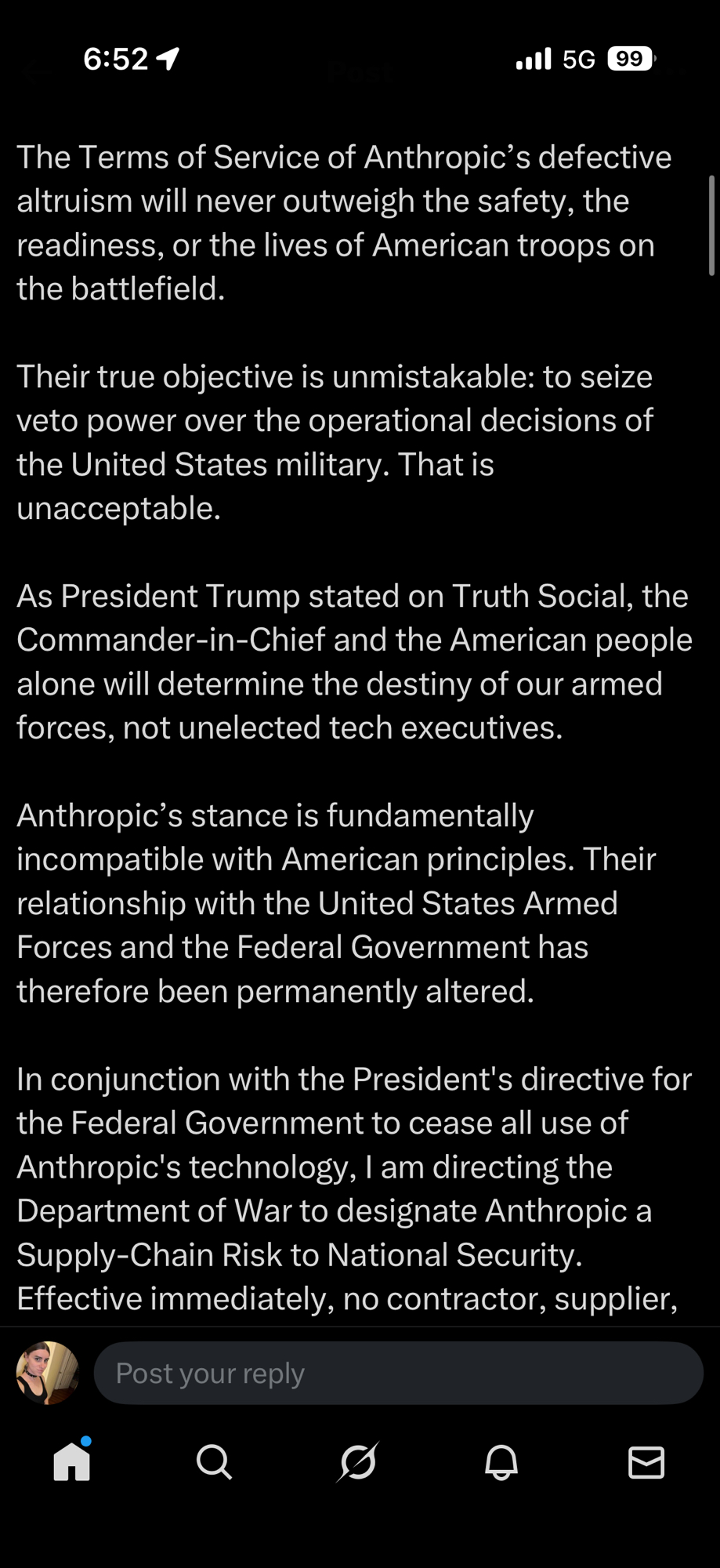Switch to the Grok tab
Viewport: 720px width, 1568px height.
click(x=359, y=1462)
